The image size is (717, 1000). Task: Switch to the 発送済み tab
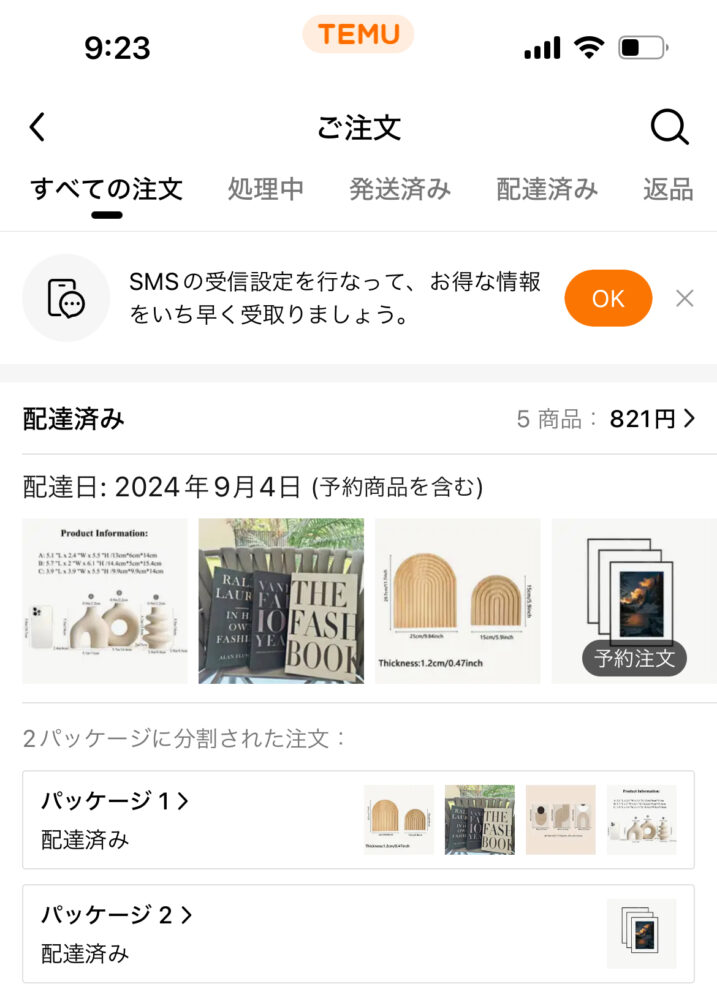point(400,188)
